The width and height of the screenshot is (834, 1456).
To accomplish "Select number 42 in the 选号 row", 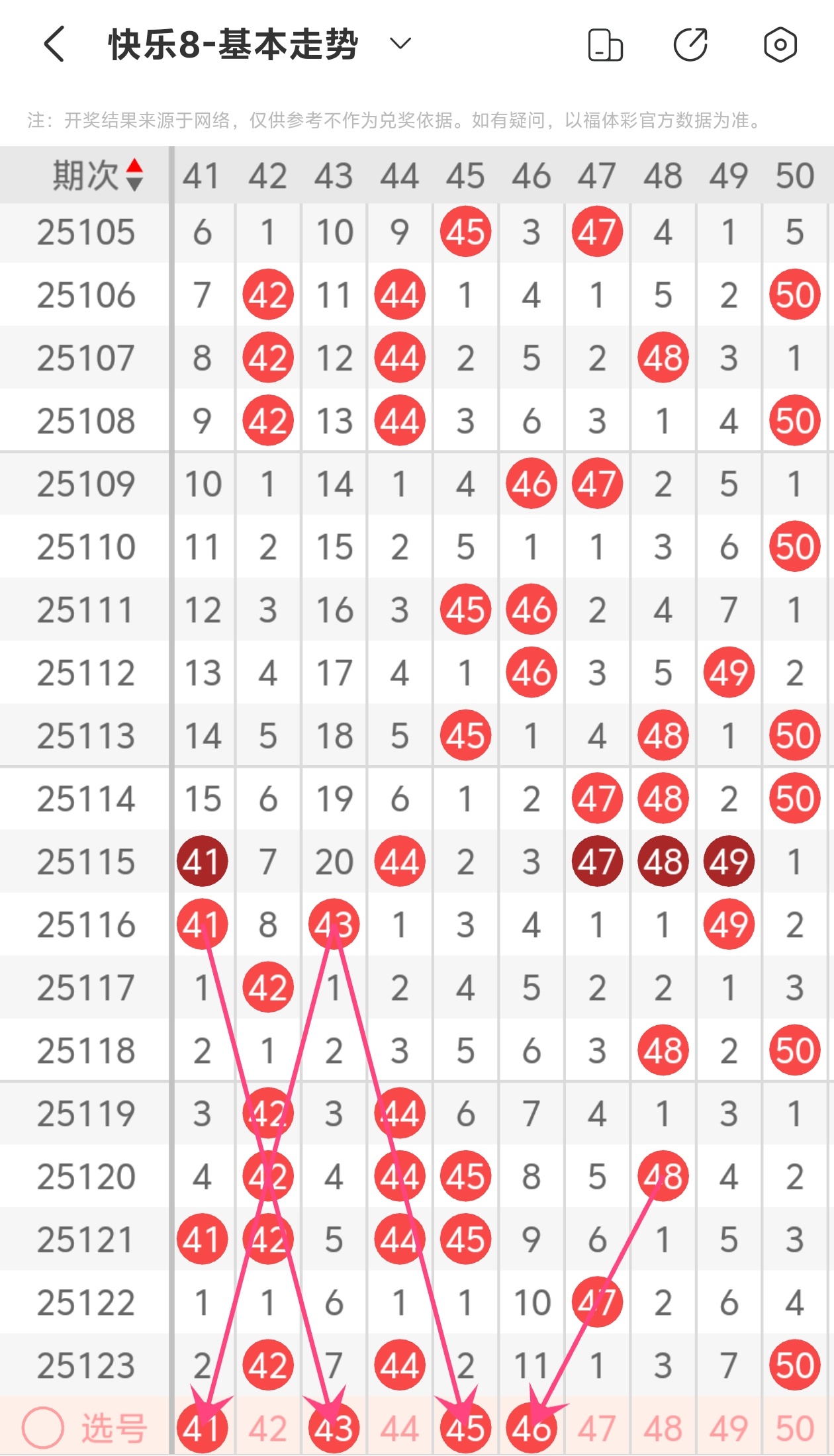I will click(268, 1428).
